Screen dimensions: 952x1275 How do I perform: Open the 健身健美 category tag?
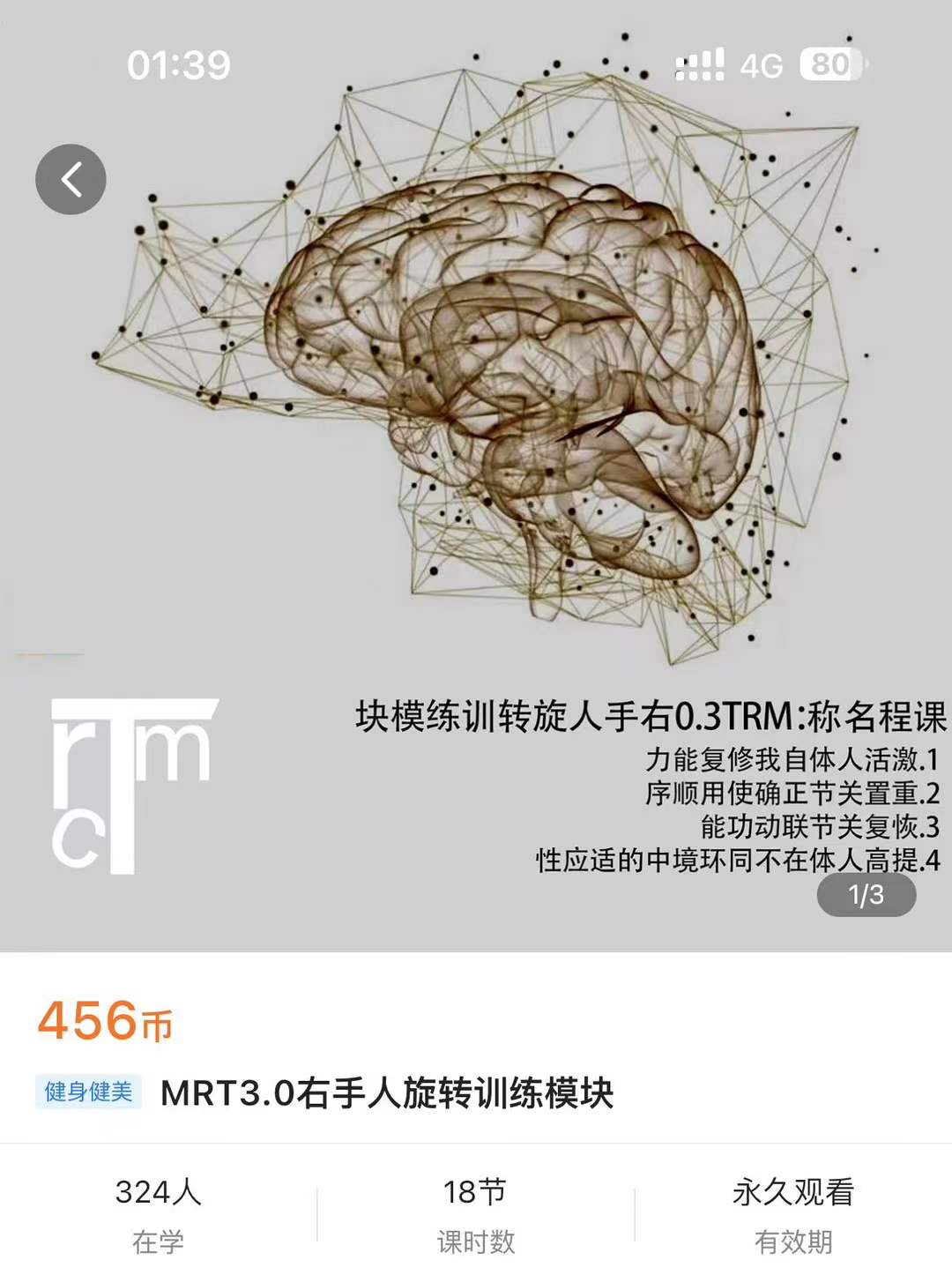click(88, 1092)
